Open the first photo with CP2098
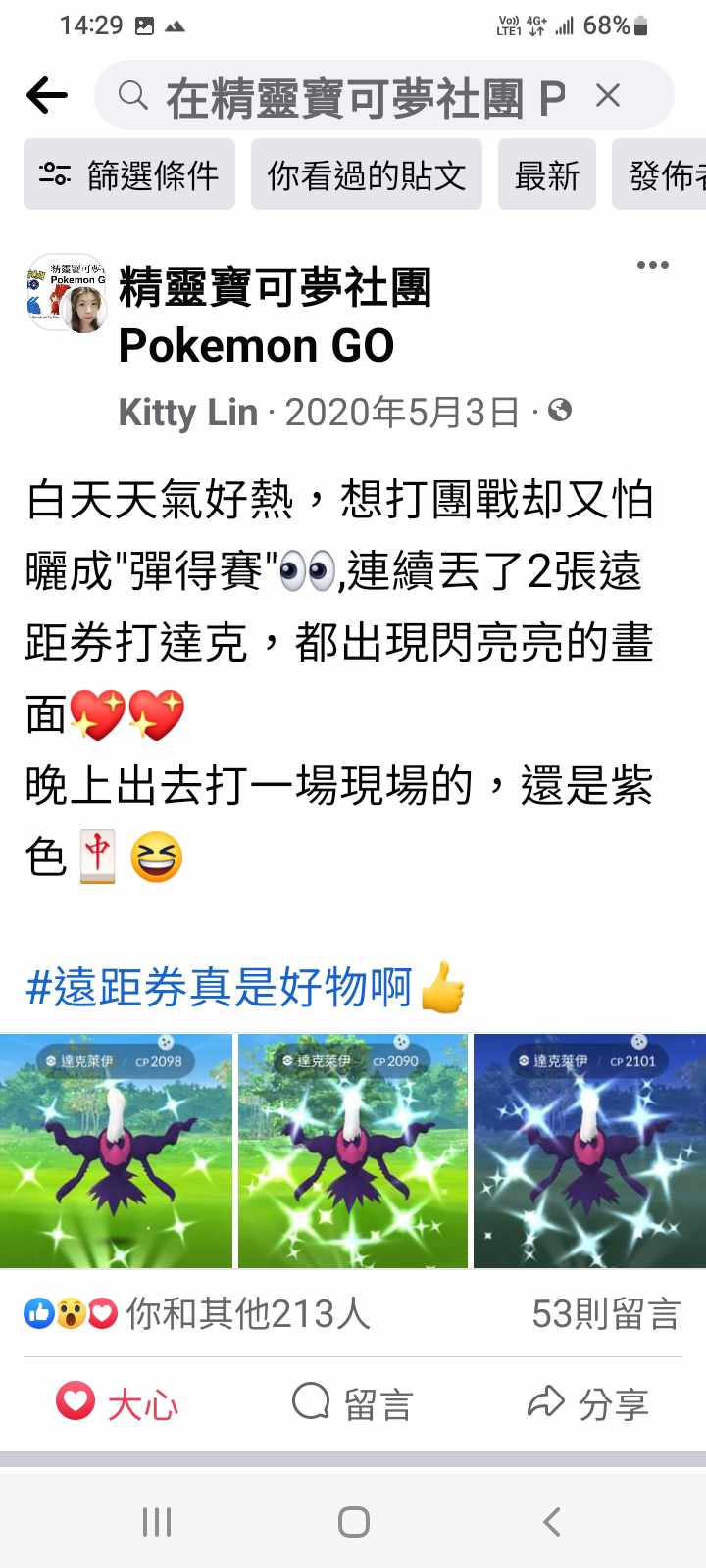The image size is (706, 1568). 116,1151
